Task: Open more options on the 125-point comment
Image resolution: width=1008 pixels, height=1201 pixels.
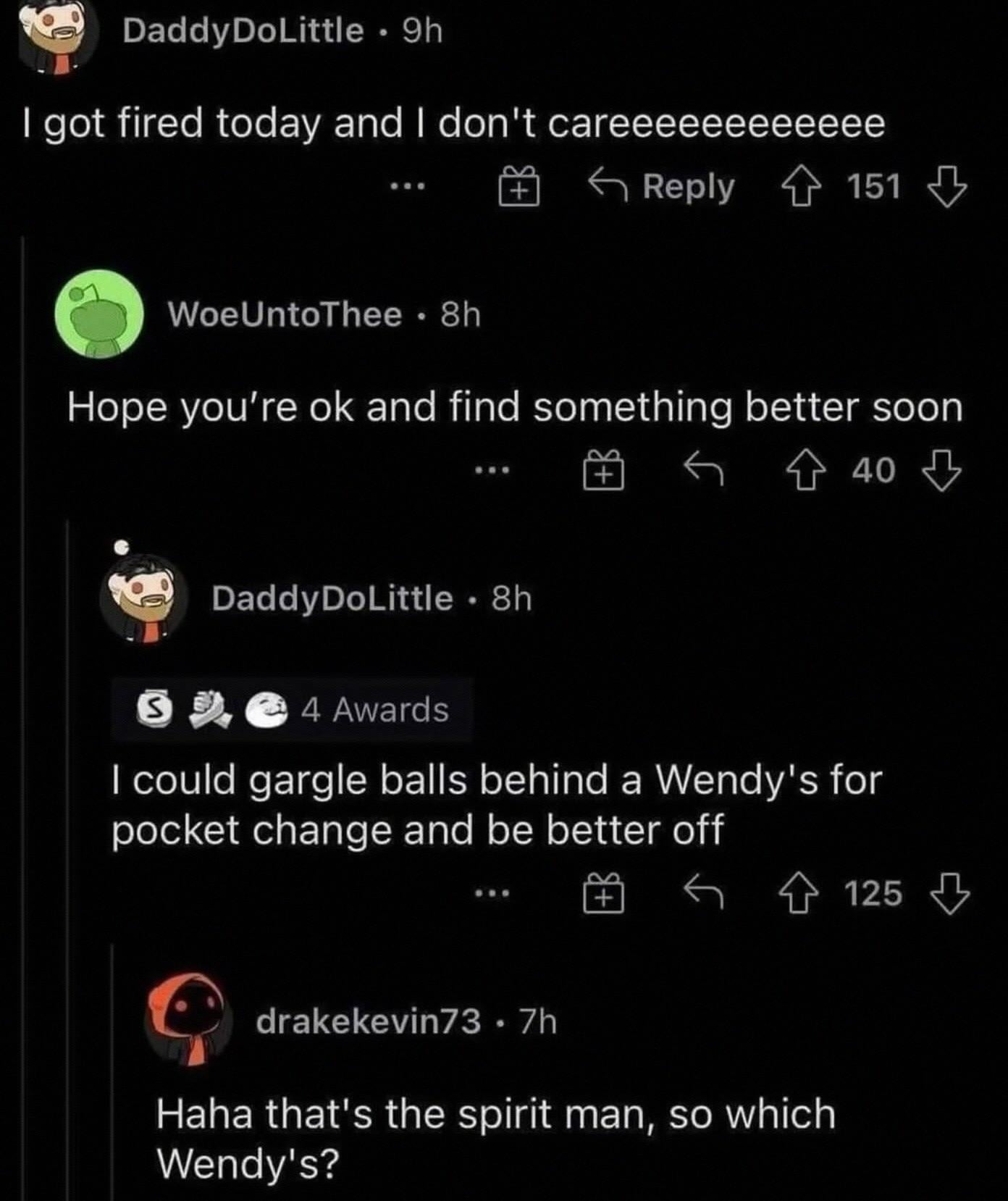Action: click(x=492, y=893)
